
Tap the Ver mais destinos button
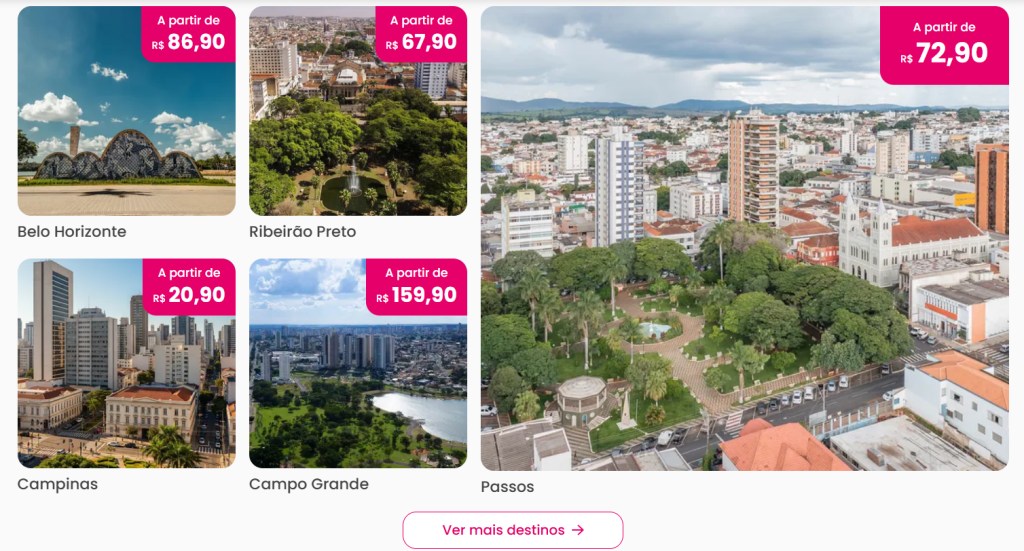coord(512,530)
